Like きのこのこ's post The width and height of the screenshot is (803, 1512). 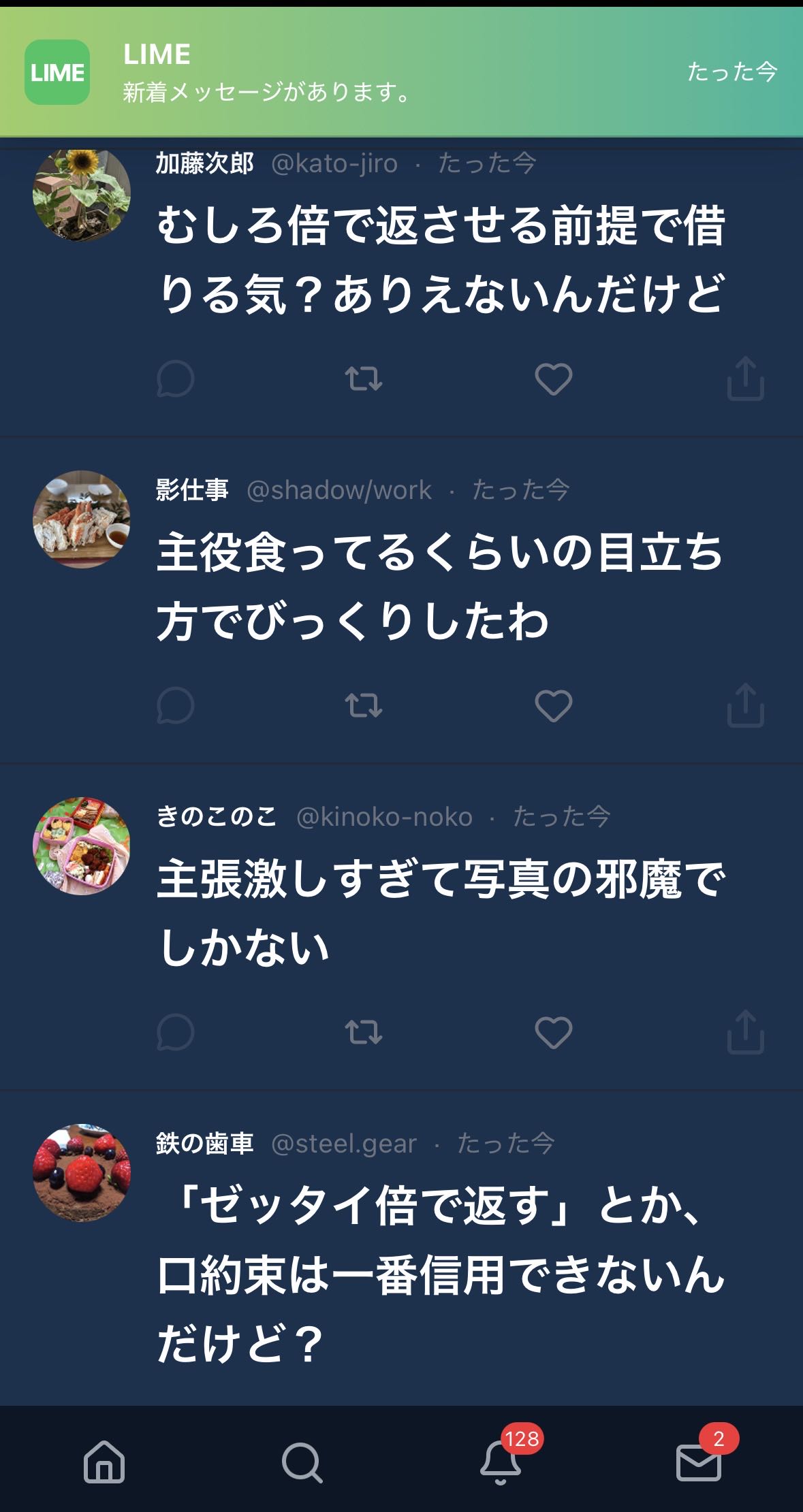[553, 1033]
